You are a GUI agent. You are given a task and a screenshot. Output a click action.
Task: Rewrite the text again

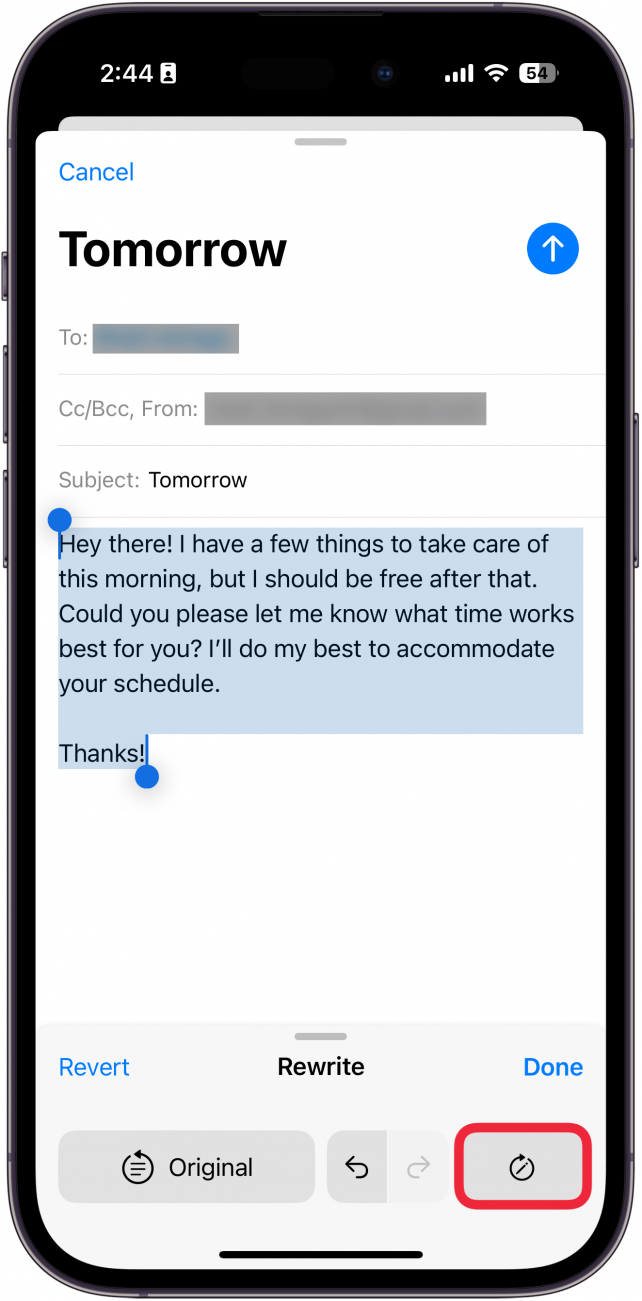(x=522, y=1167)
